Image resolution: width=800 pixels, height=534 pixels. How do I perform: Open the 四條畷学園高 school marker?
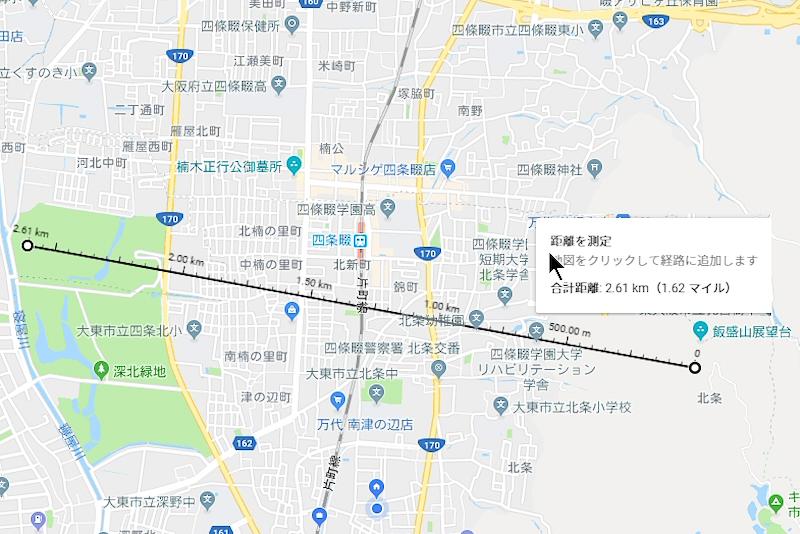tap(388, 208)
